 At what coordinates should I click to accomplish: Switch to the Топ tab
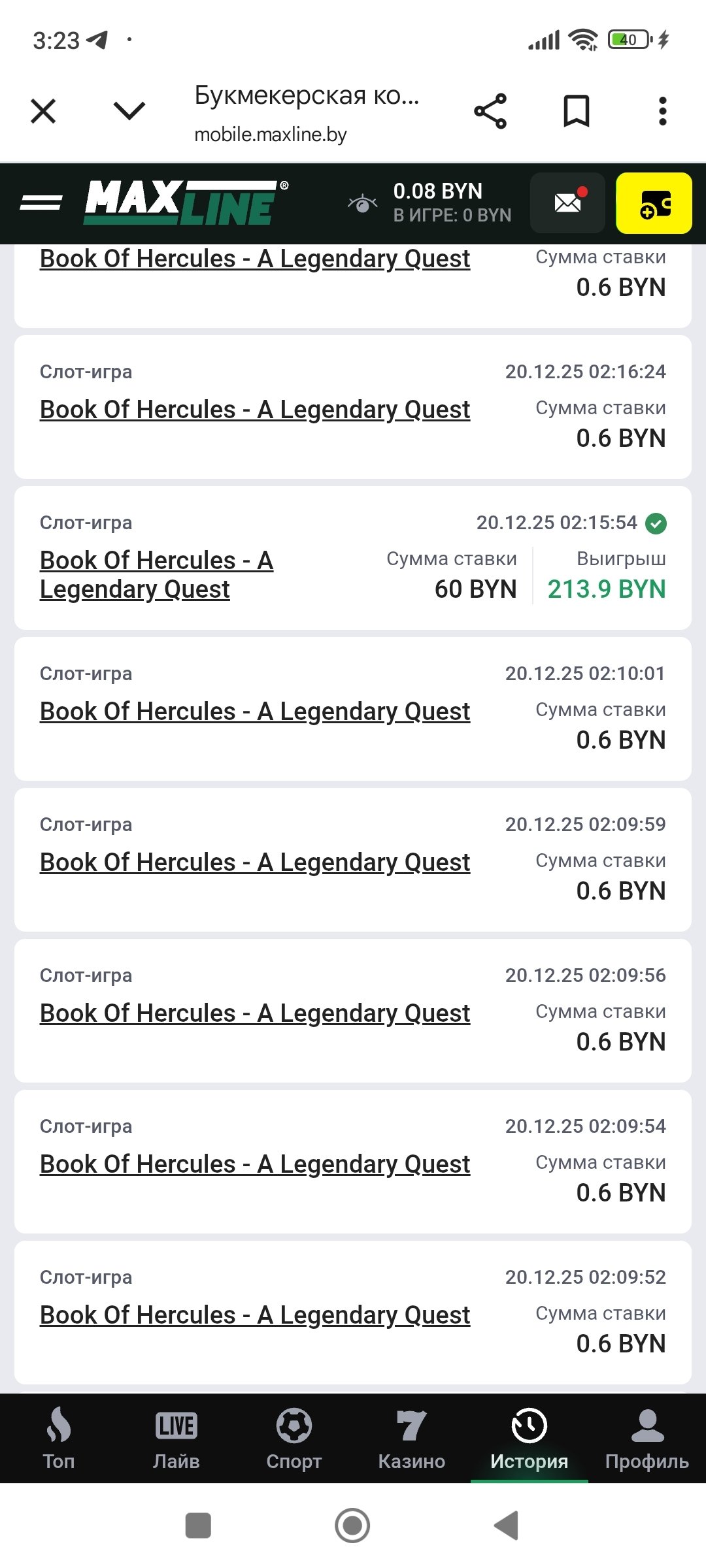pyautogui.click(x=59, y=1439)
